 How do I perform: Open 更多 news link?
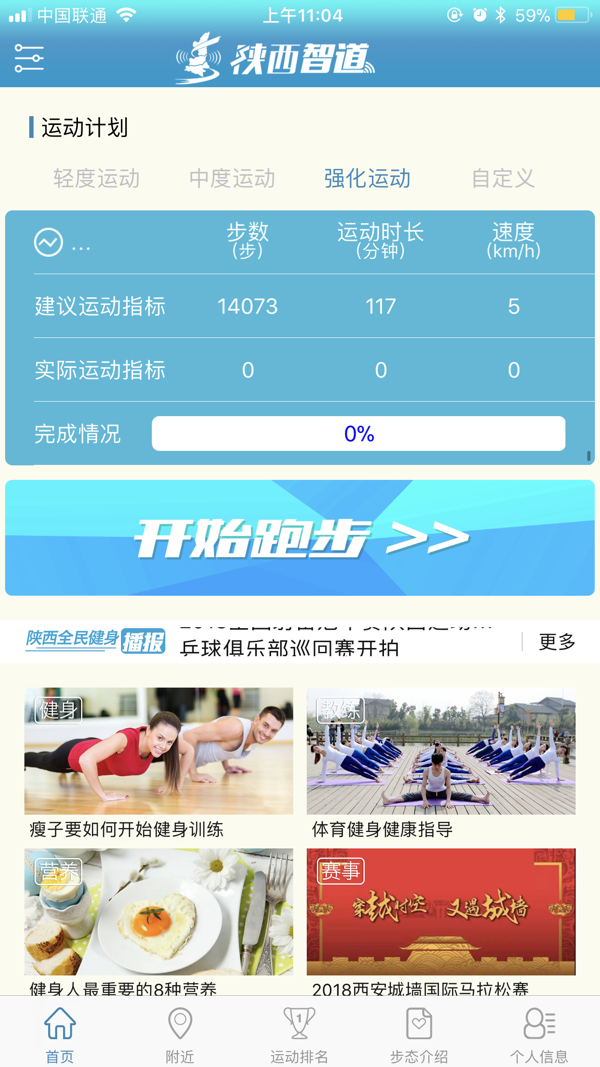pos(557,642)
